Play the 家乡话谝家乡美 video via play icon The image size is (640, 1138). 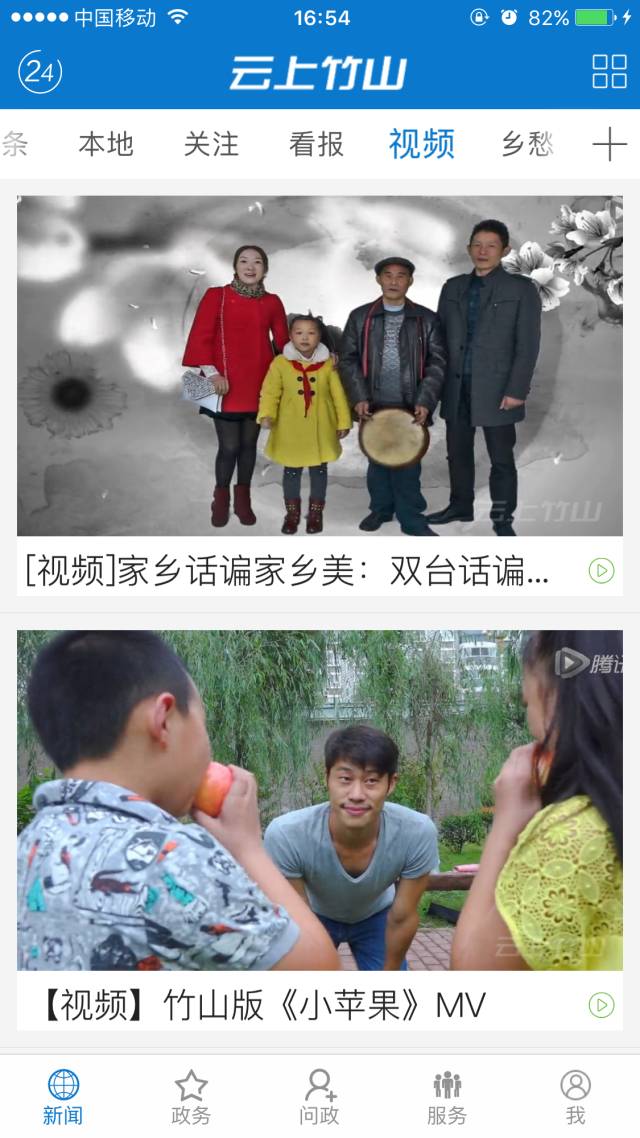(x=601, y=571)
